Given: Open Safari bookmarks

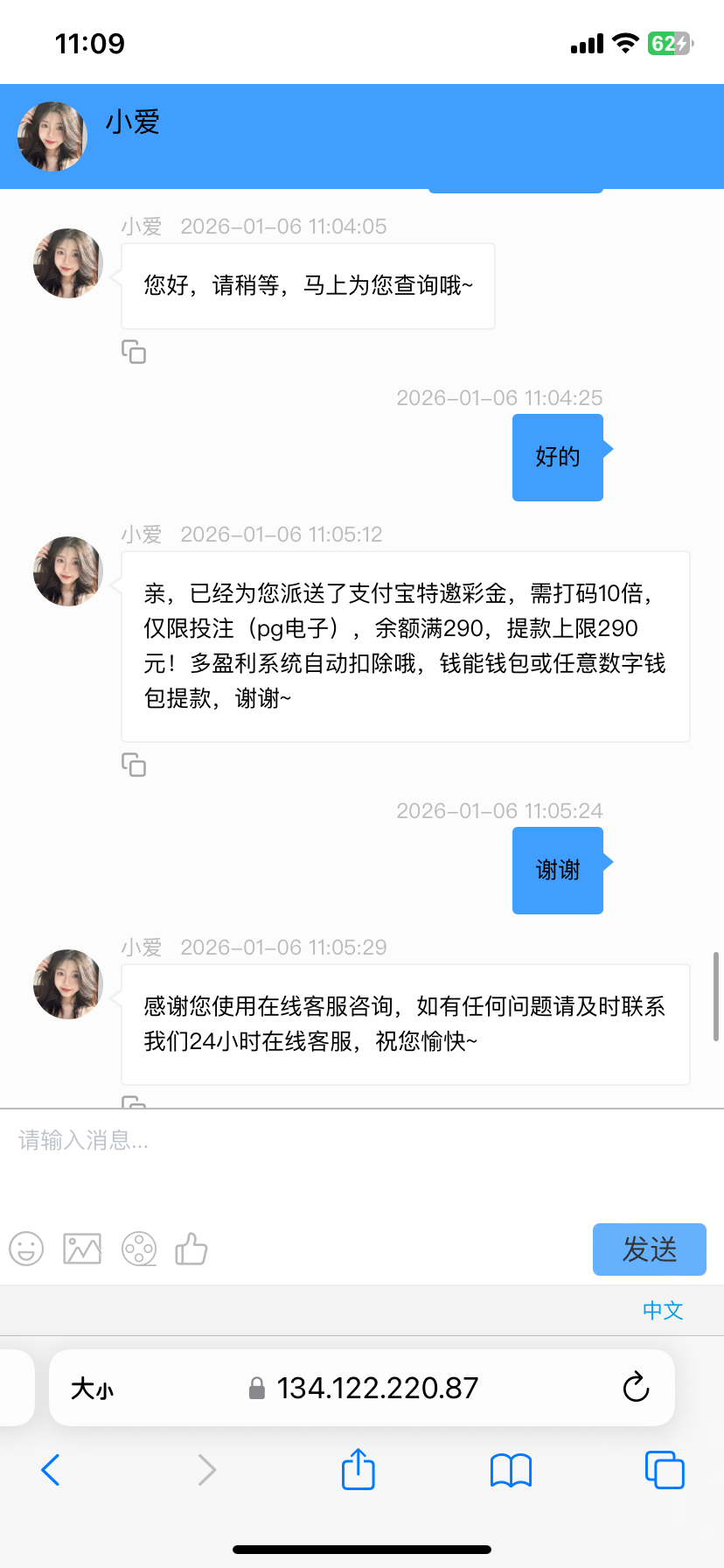Looking at the screenshot, I should coord(512,1470).
